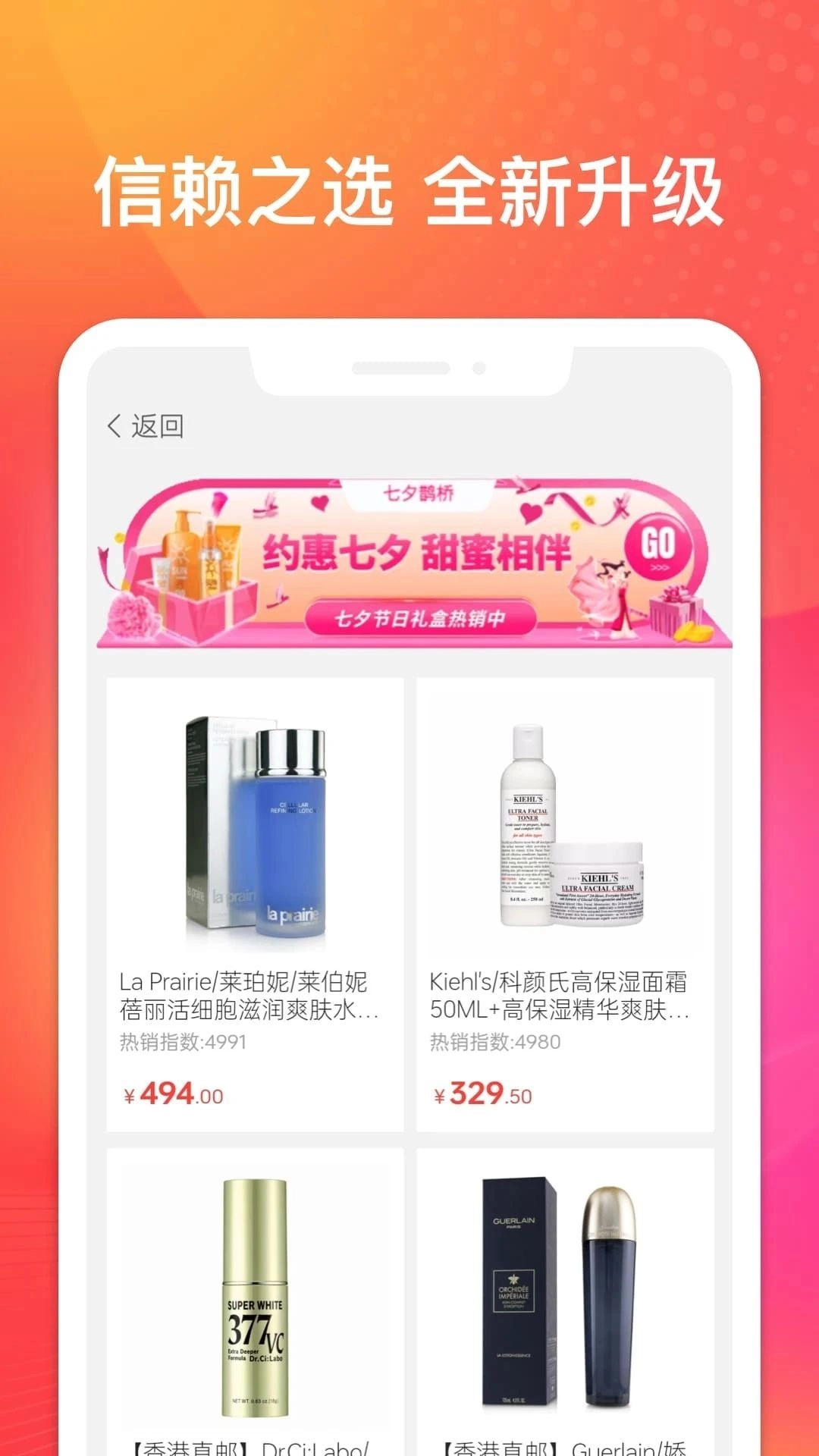Tap the 约惠七夕 甜蜜相伴 promotional banner
Screen dimensions: 819x1456
pos(413,557)
